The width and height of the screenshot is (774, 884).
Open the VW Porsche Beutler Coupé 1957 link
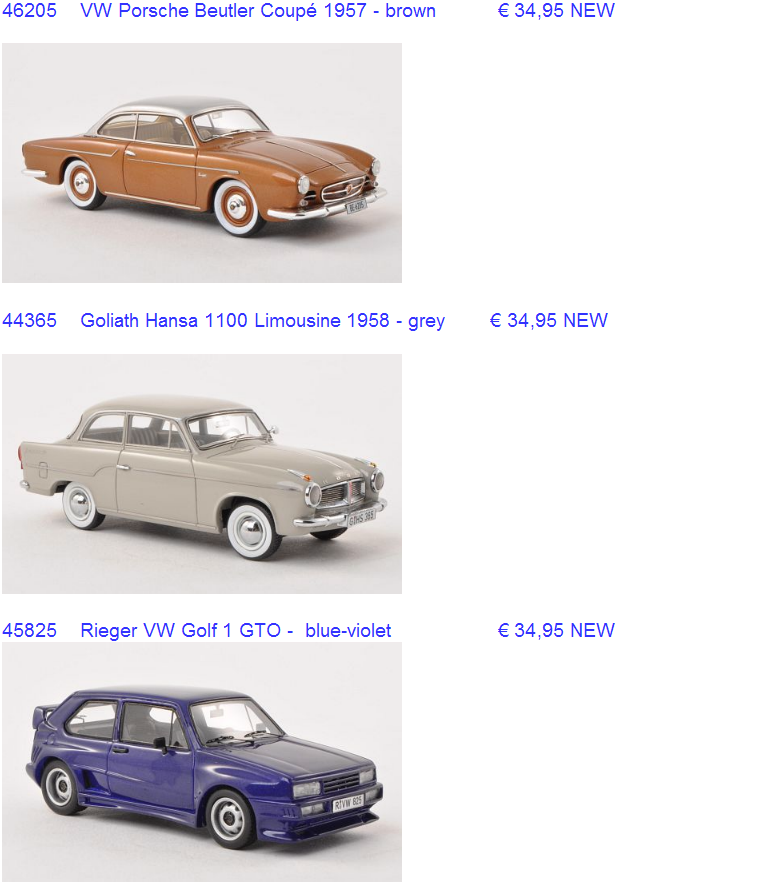[x=257, y=11]
